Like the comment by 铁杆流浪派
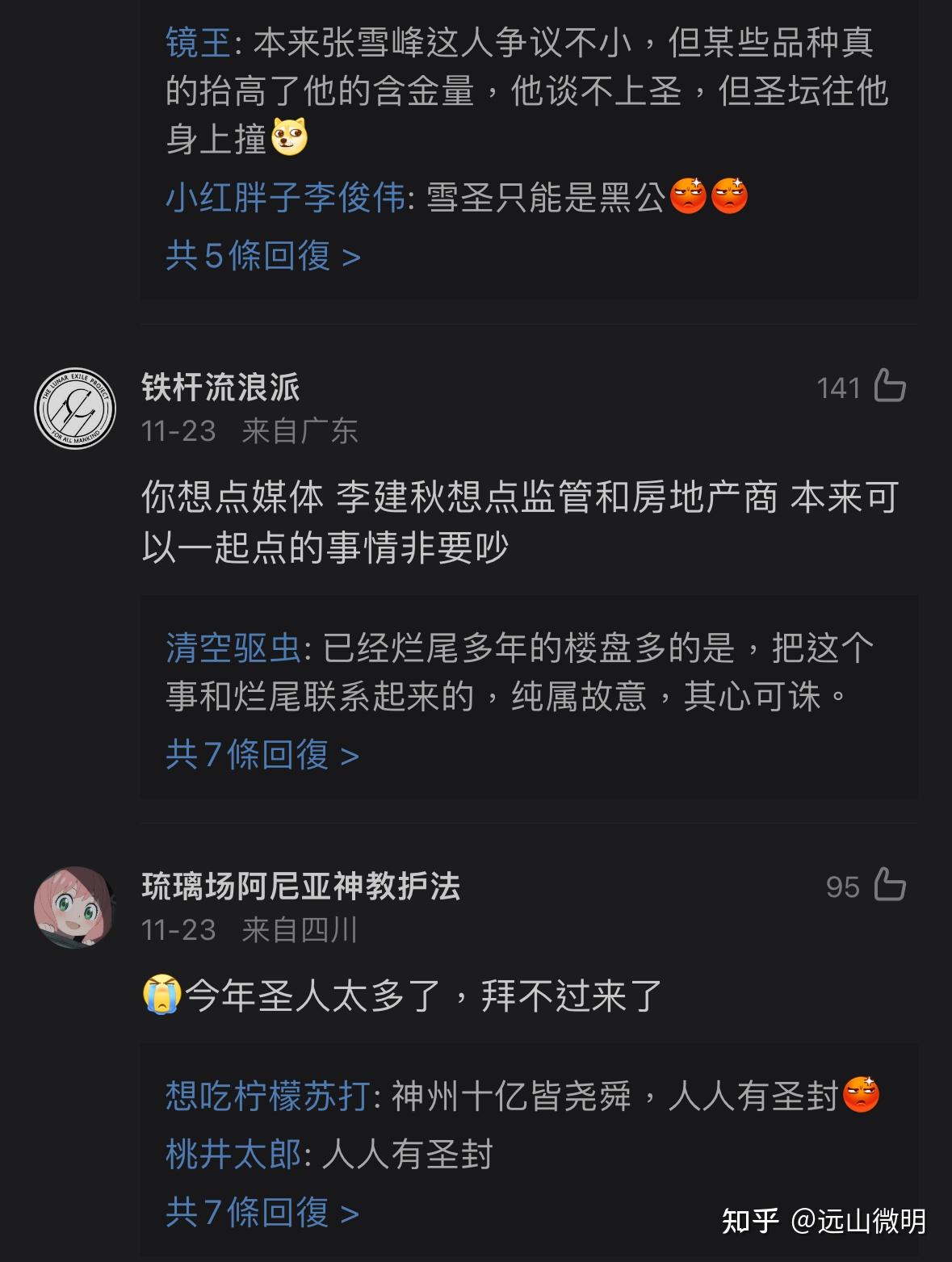The width and height of the screenshot is (952, 1262). point(890,387)
